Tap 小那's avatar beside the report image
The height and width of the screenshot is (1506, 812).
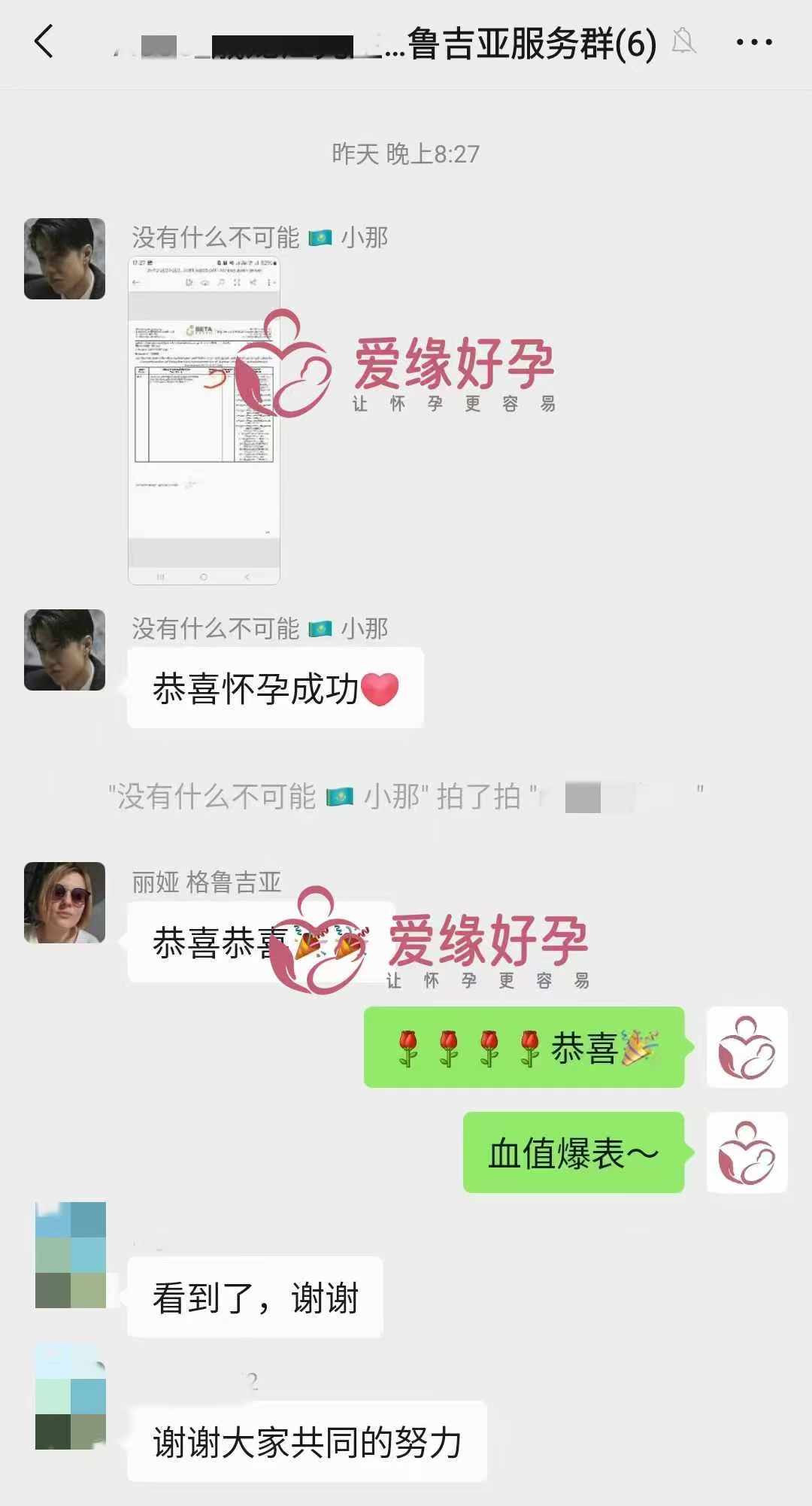pos(65,259)
